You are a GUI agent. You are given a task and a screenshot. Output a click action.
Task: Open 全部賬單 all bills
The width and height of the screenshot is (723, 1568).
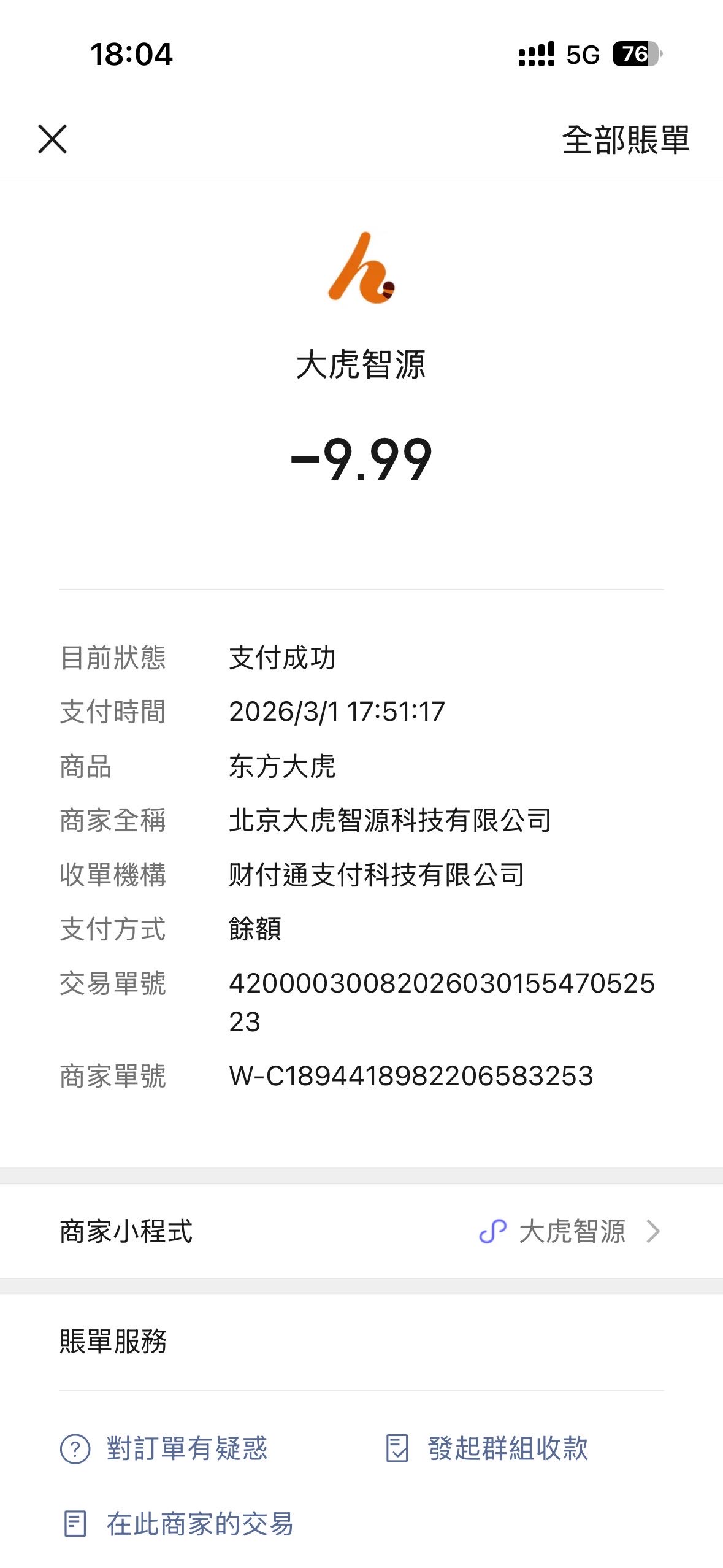[x=625, y=140]
